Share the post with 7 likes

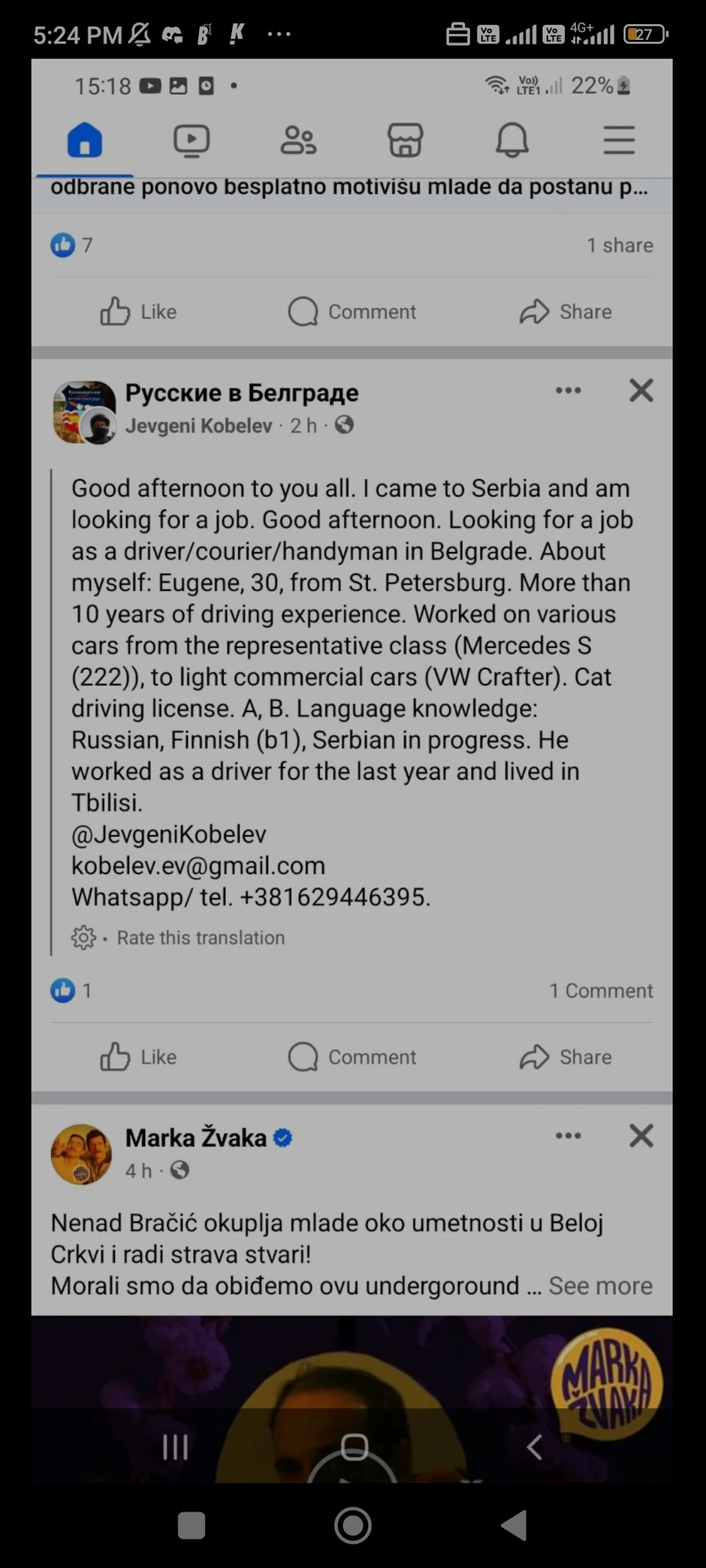(566, 312)
